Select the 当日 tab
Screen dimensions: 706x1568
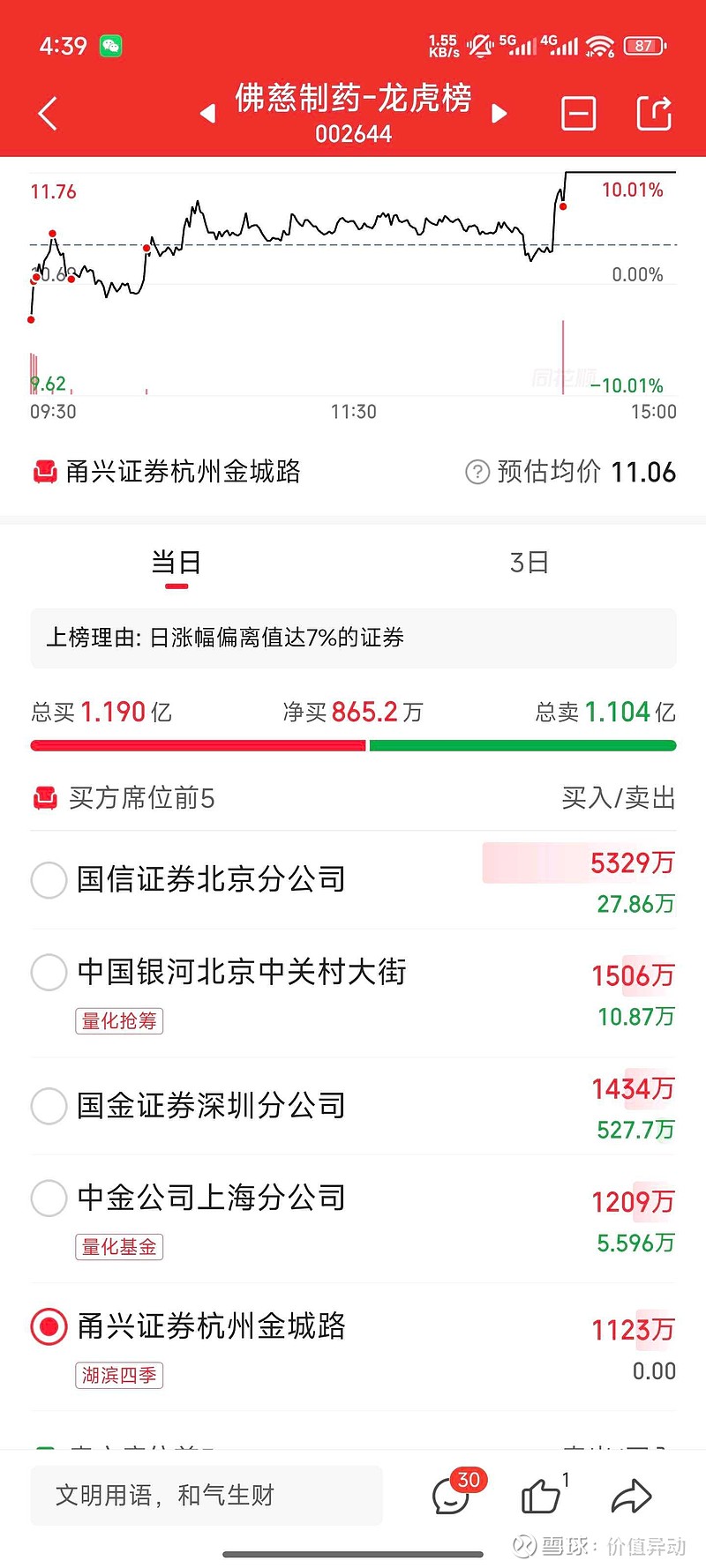[176, 563]
